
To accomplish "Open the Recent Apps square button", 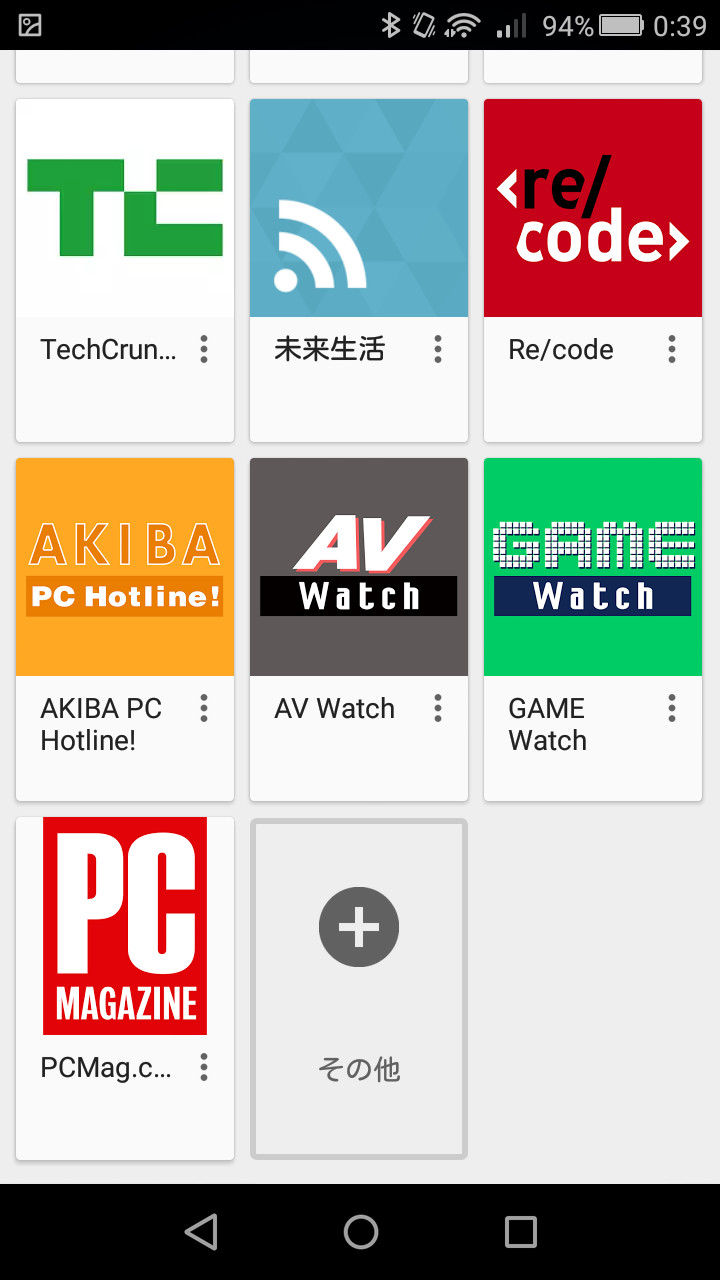I will (521, 1231).
